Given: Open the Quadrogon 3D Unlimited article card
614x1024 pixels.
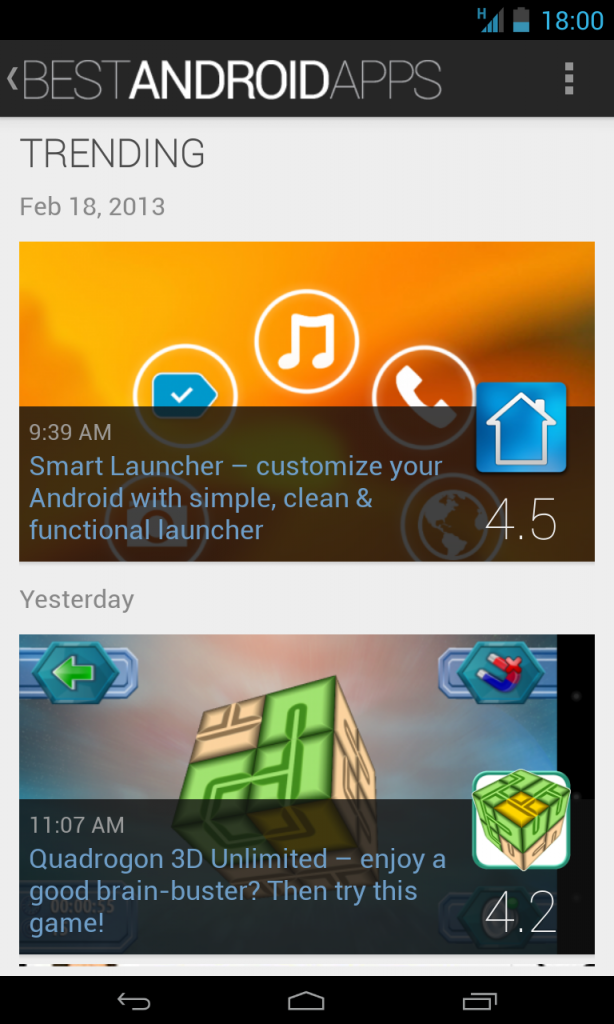Looking at the screenshot, I should (290, 792).
